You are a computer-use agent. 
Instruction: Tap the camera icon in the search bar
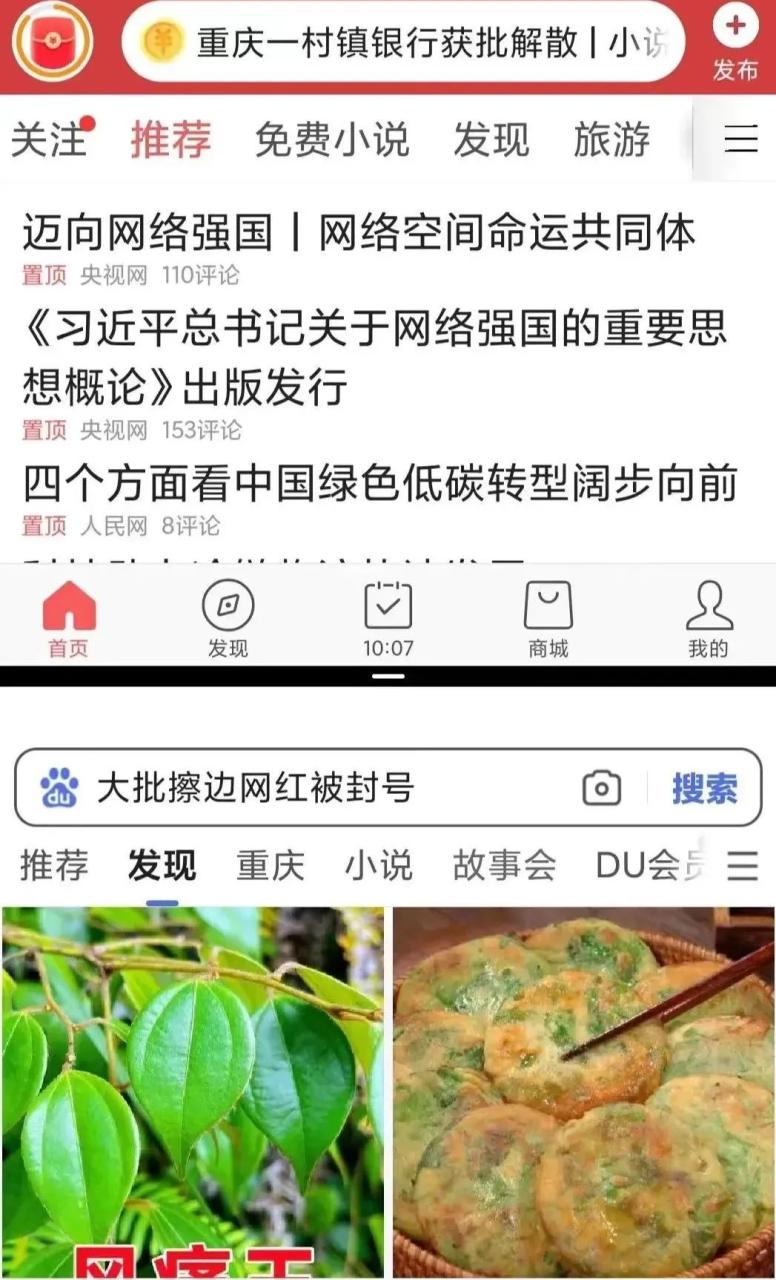(600, 788)
